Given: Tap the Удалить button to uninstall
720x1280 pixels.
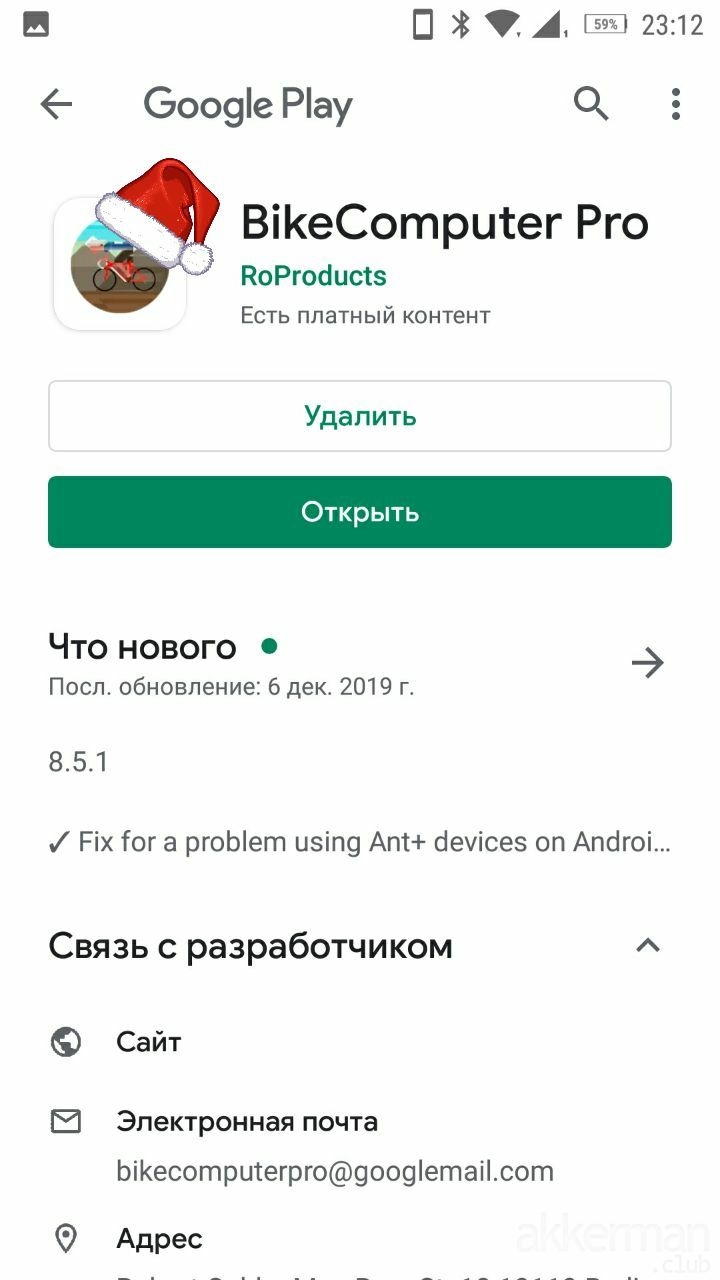Looking at the screenshot, I should tap(360, 416).
